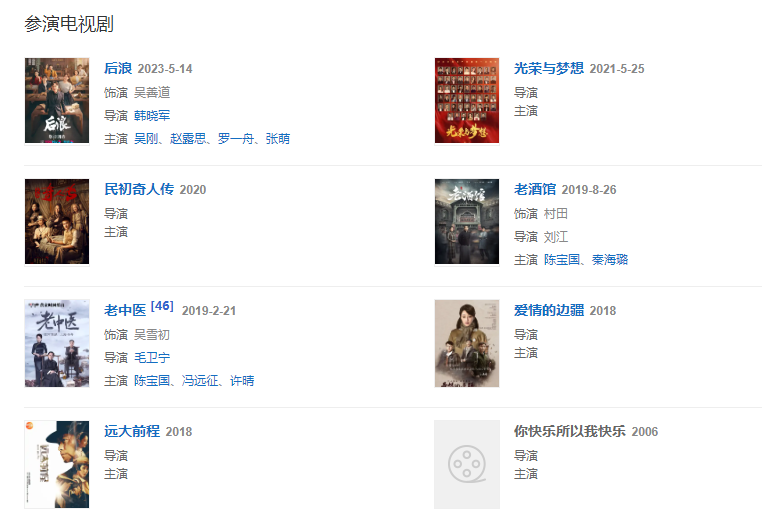Open director 韩晓军's page
The height and width of the screenshot is (518, 762).
tap(152, 115)
